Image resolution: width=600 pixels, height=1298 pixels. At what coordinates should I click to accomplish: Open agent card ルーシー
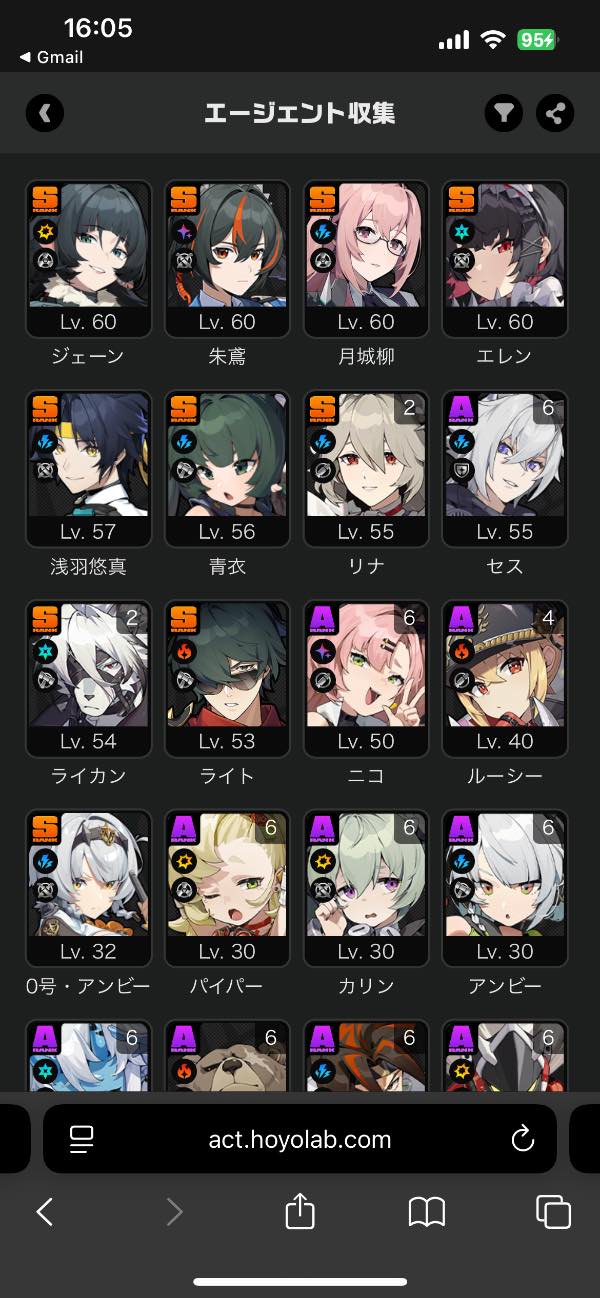click(x=505, y=678)
